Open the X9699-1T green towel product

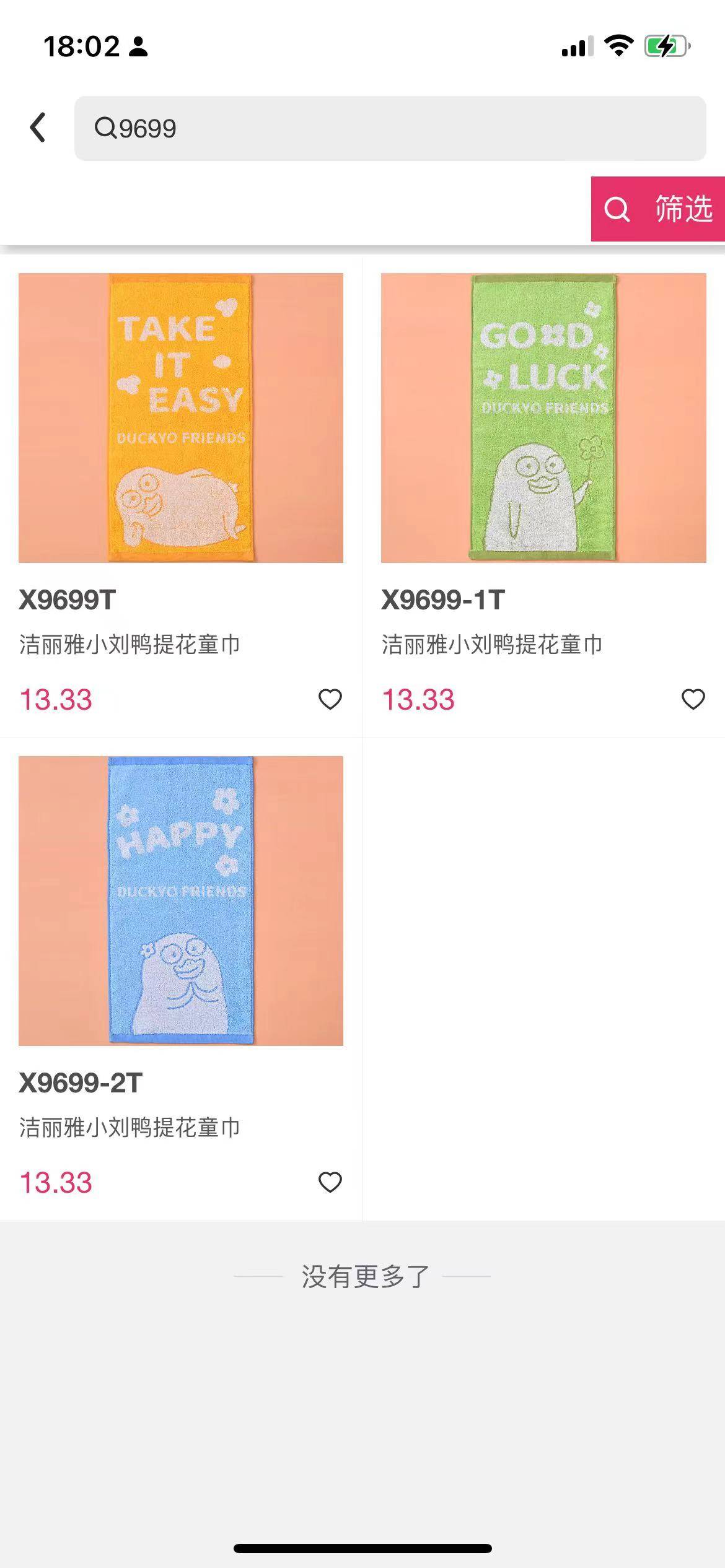[543, 418]
